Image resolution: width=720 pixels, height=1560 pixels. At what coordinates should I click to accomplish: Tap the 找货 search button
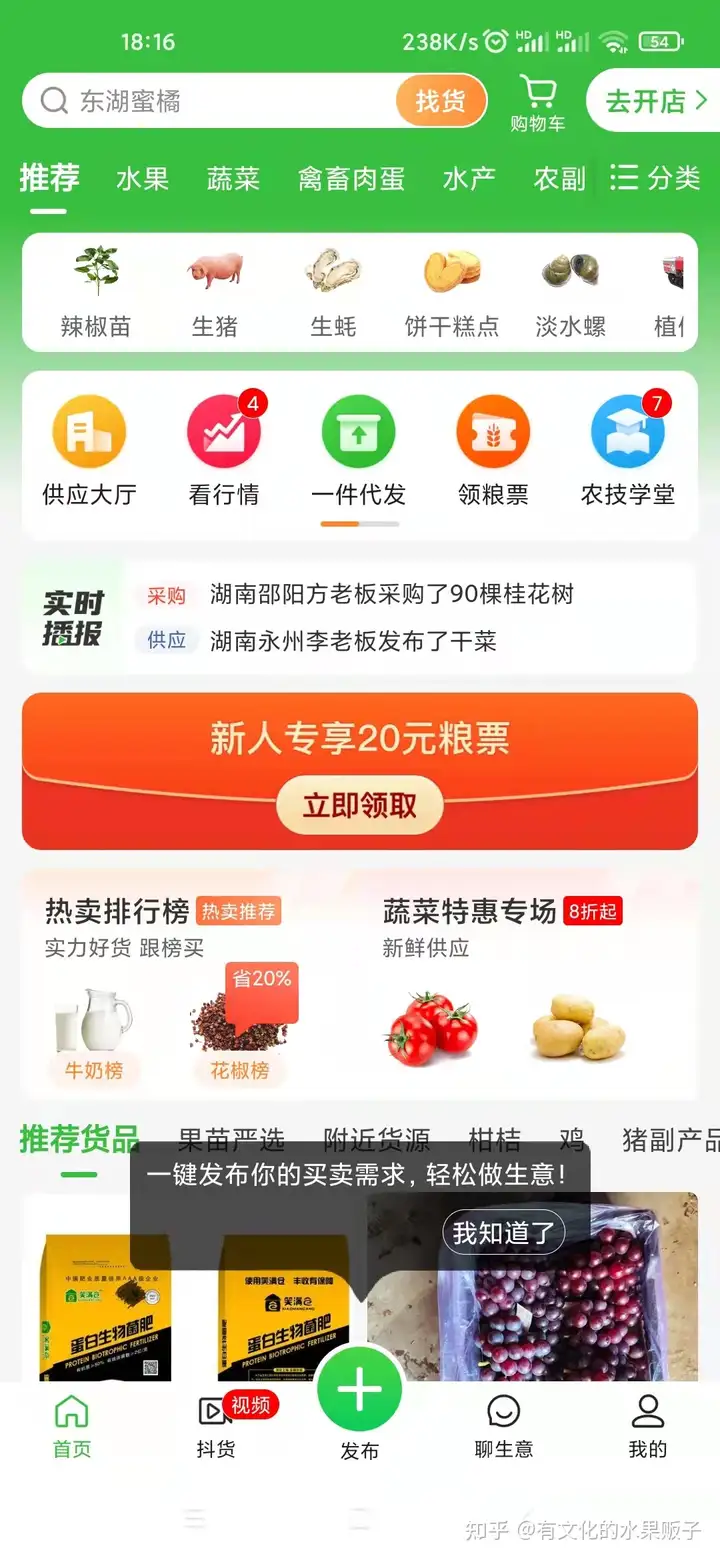(x=440, y=101)
